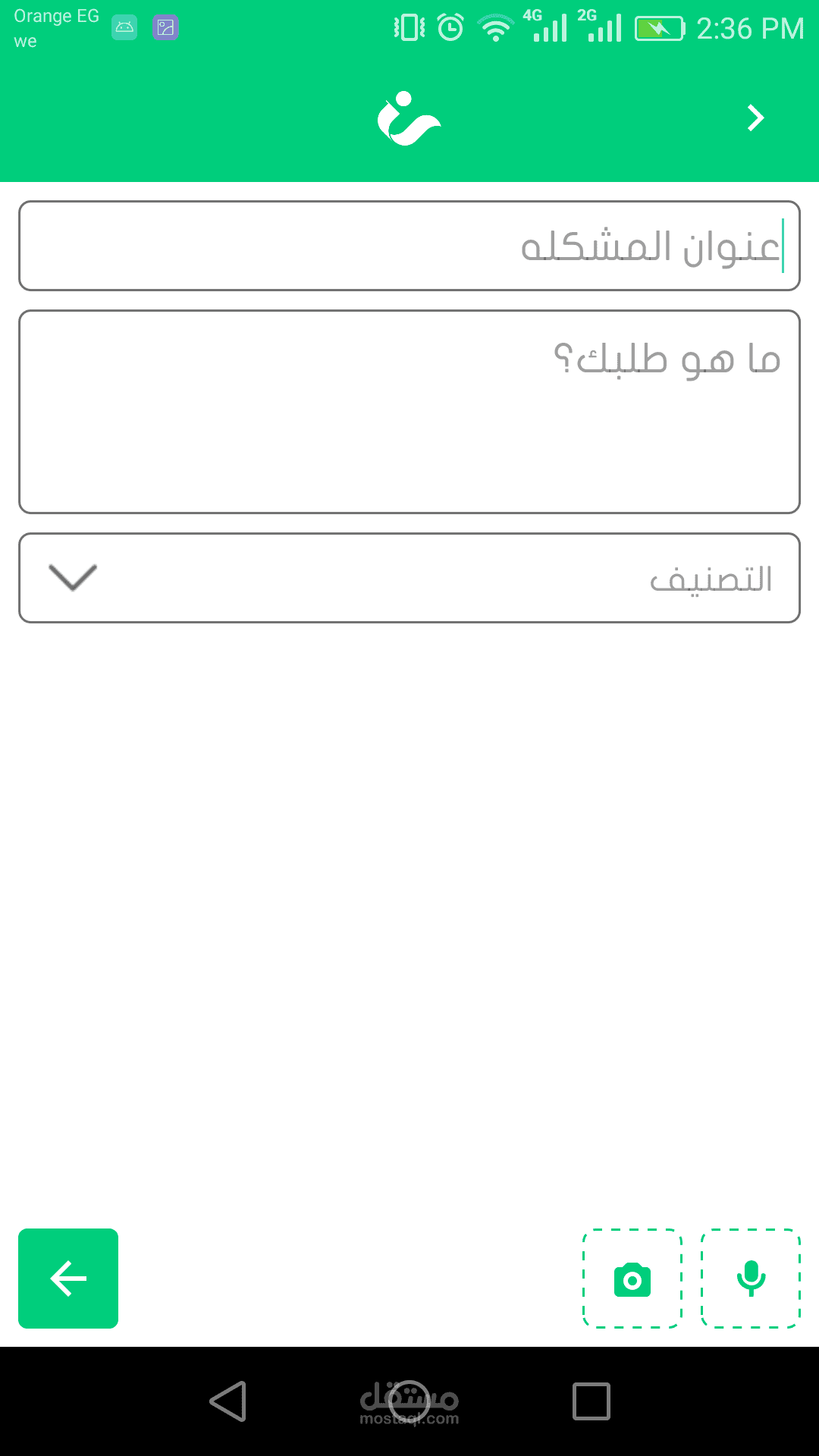
Task: Focus the عنوان المشكله title field
Action: click(x=409, y=246)
